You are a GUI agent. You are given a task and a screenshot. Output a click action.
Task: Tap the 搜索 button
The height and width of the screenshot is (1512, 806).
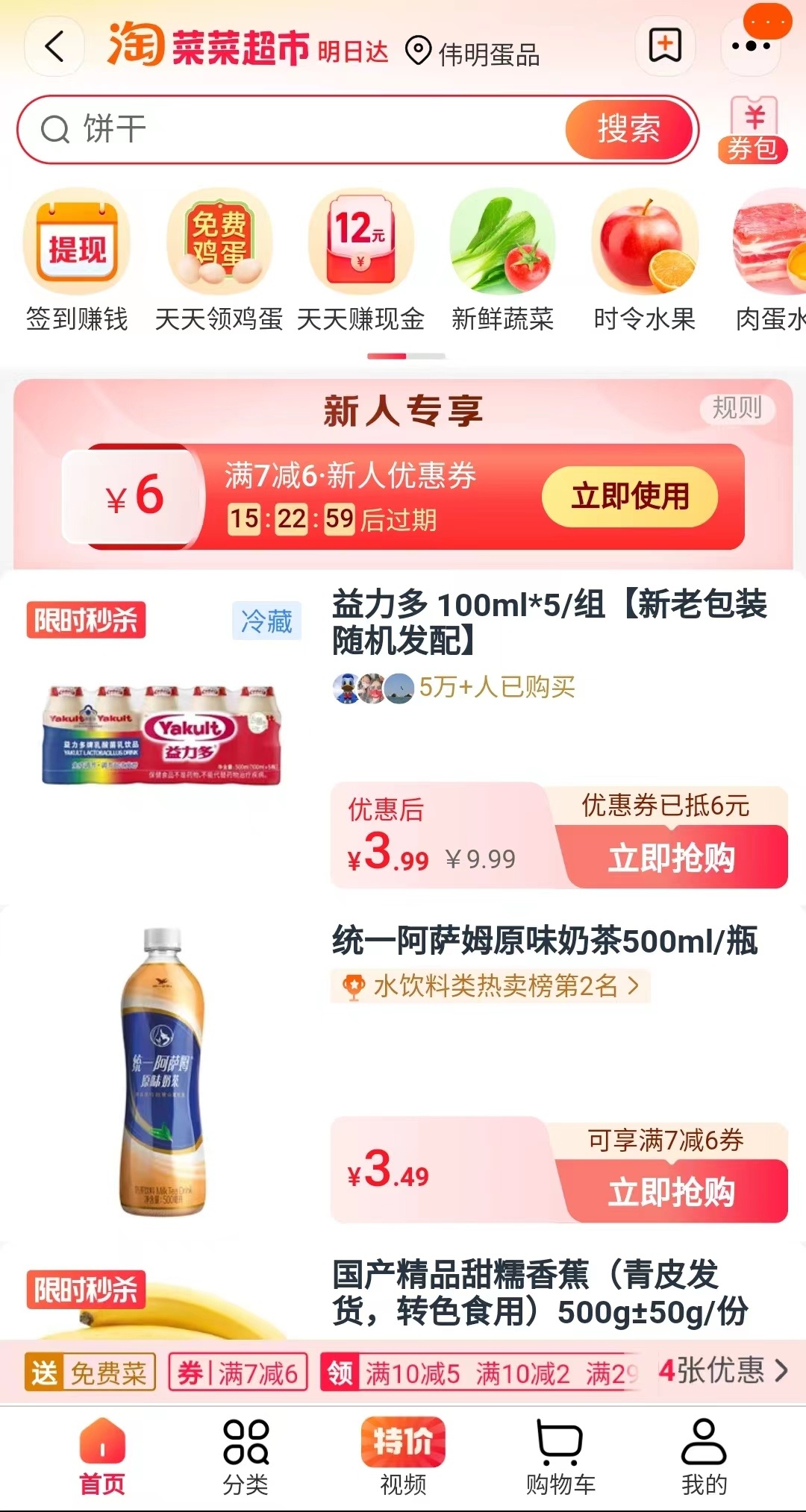click(629, 129)
